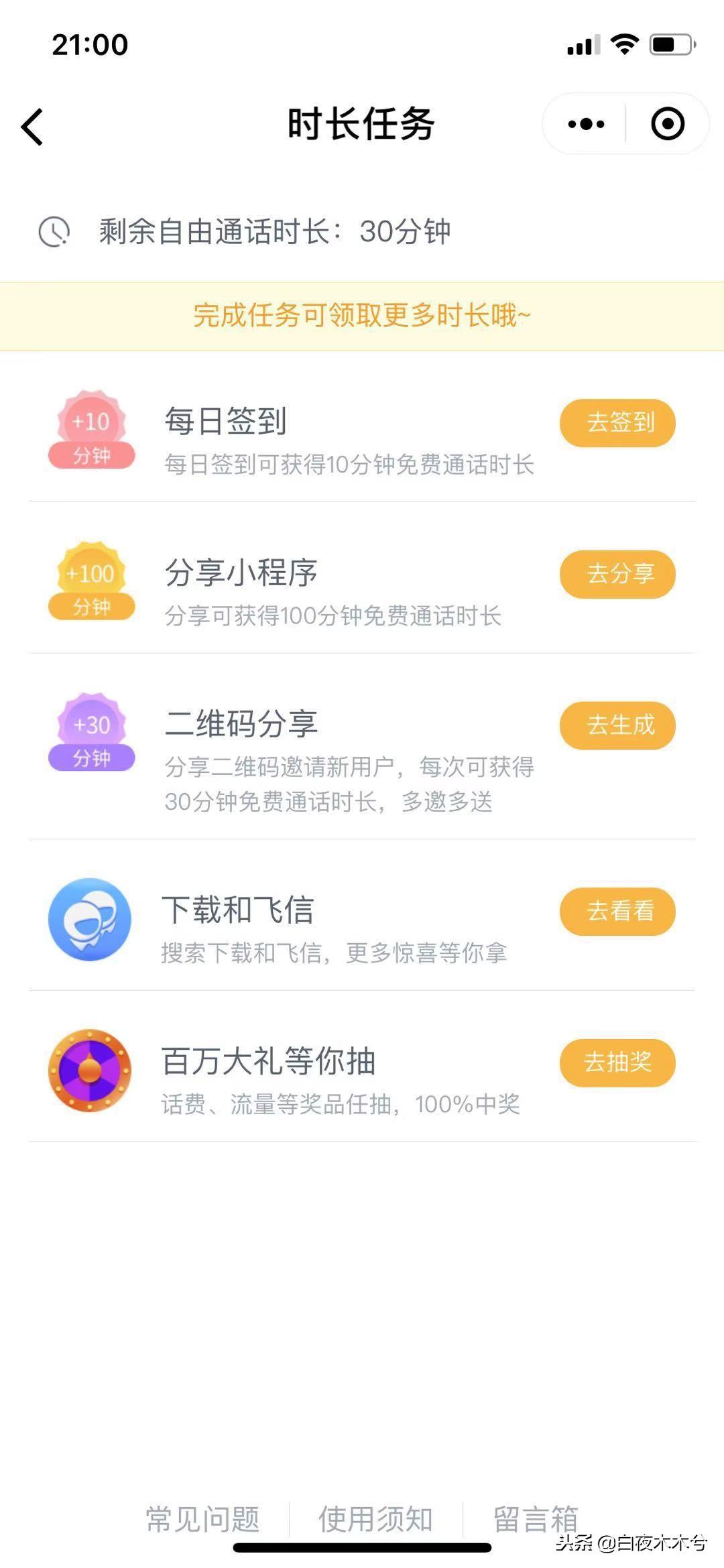Tap 去分享 to share the mini program

(x=617, y=575)
